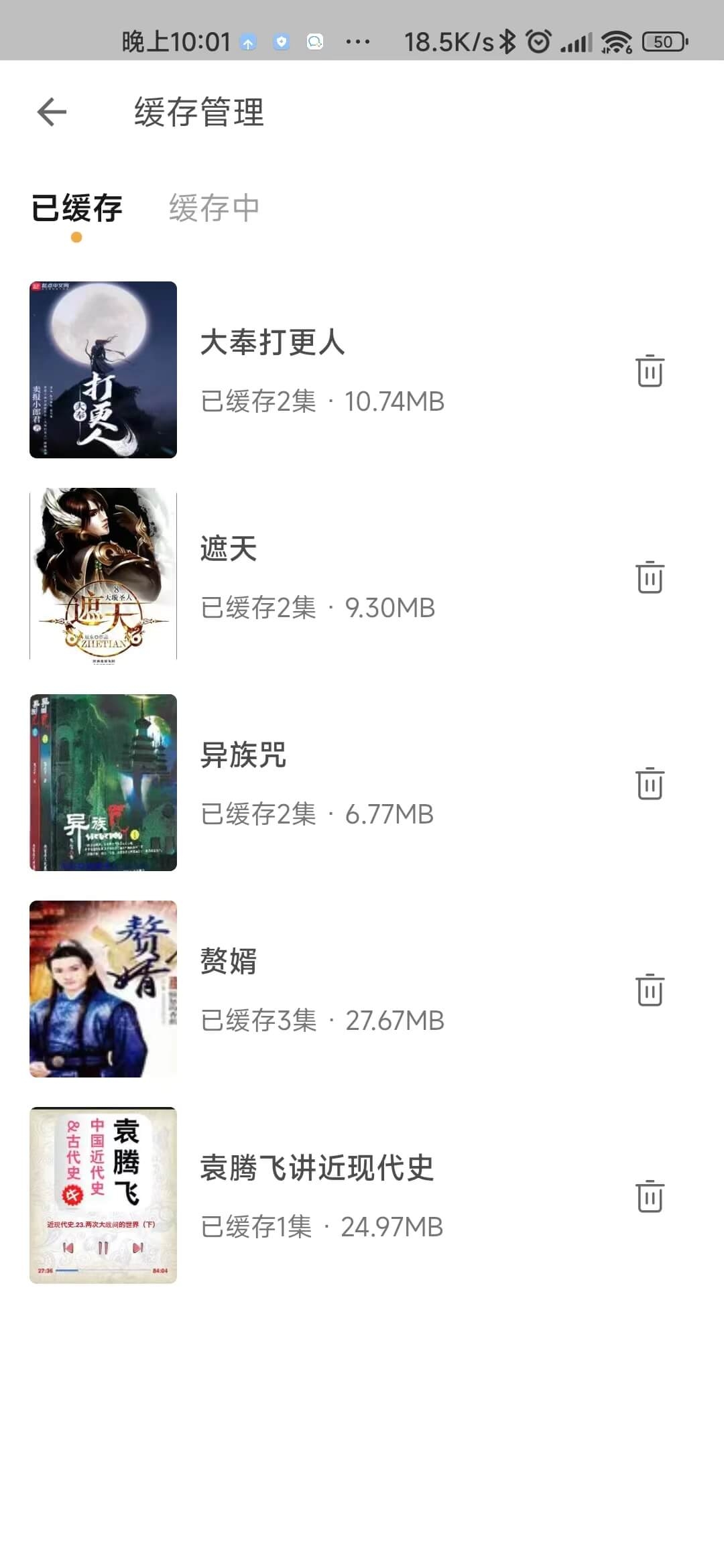Image resolution: width=724 pixels, height=1568 pixels.
Task: Navigate back with the arrow icon
Action: pyautogui.click(x=50, y=111)
